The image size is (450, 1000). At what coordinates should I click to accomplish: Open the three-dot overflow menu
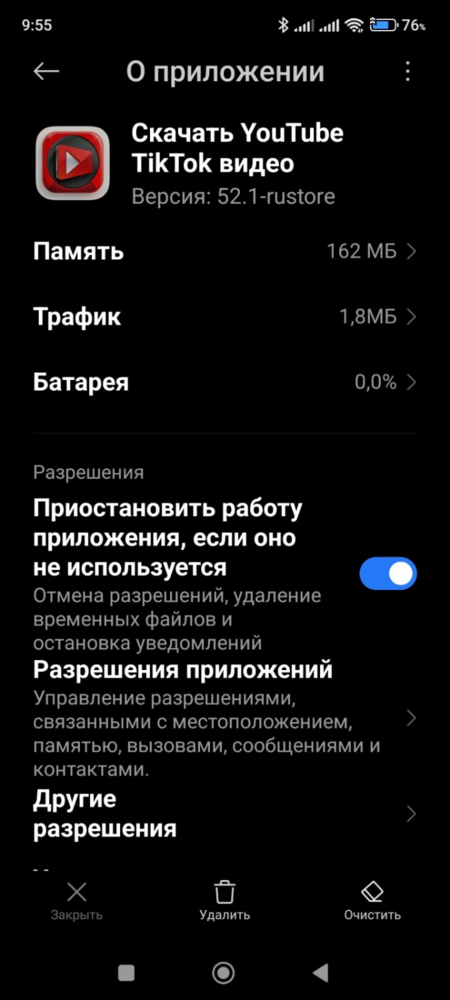pyautogui.click(x=408, y=71)
